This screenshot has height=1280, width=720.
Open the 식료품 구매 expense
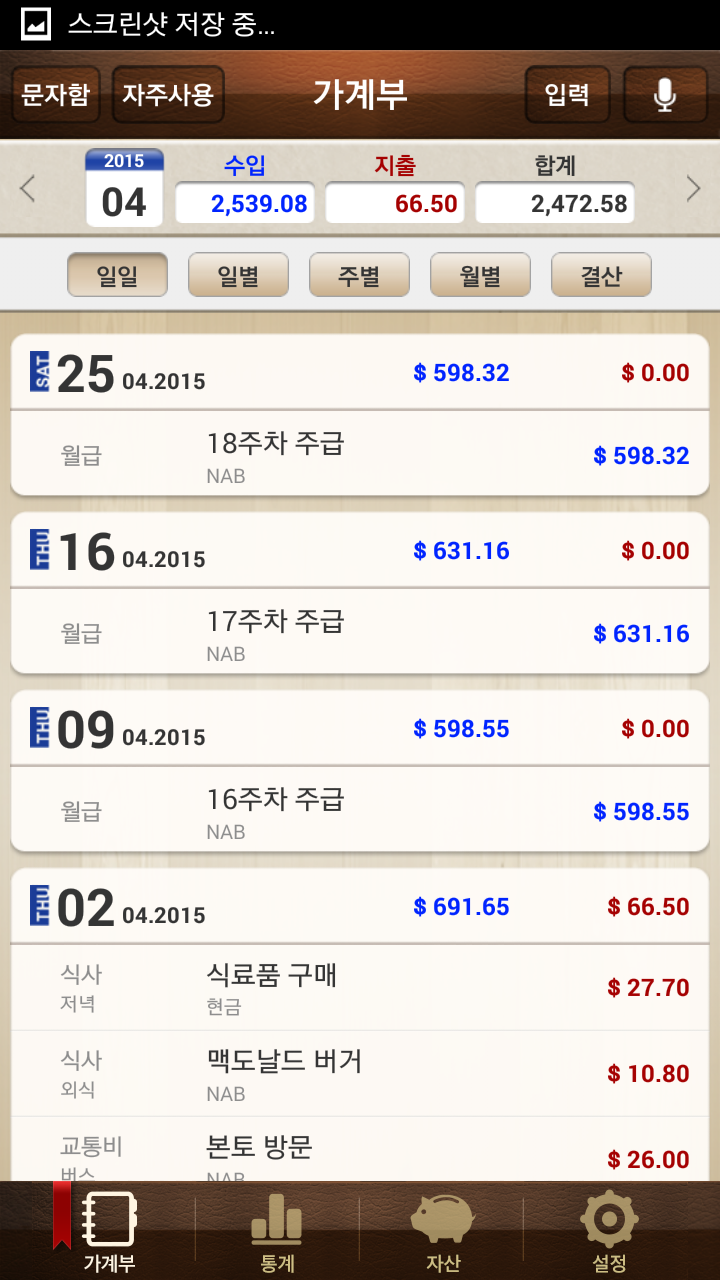click(x=360, y=988)
